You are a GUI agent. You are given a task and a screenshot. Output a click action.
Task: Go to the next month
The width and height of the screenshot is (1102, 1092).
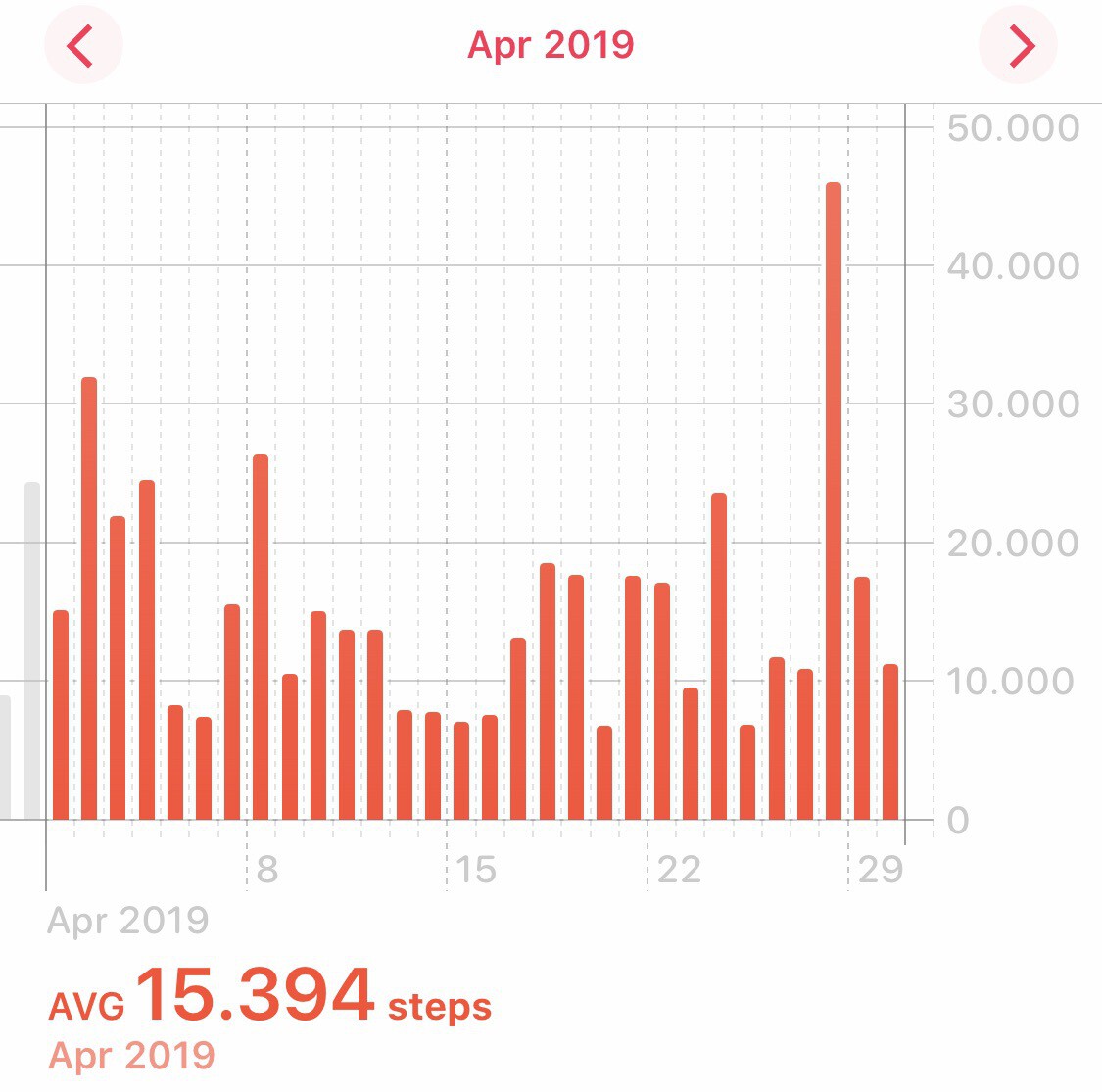pos(1019,46)
